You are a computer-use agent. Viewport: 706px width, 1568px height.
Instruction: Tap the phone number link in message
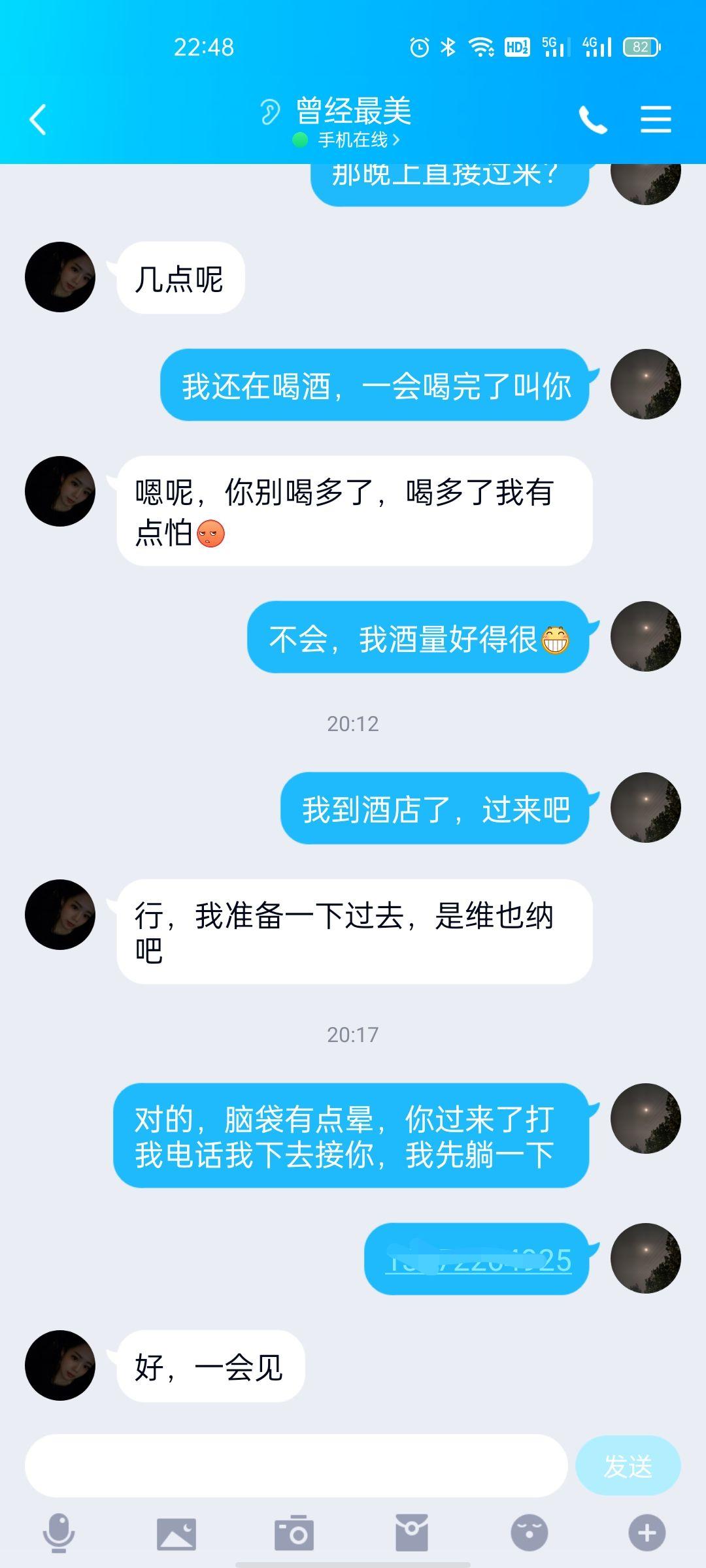point(478,1260)
